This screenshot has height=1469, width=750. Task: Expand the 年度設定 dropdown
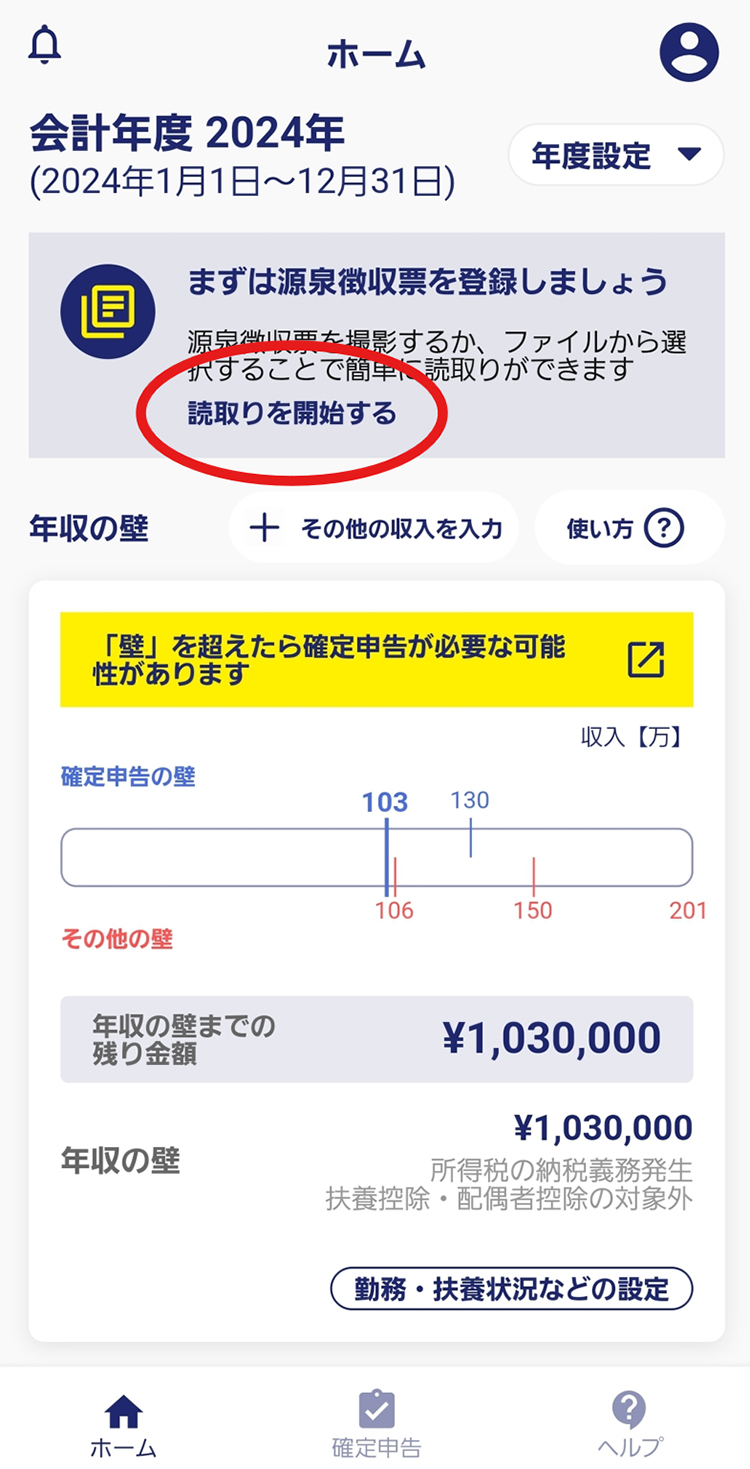click(615, 155)
